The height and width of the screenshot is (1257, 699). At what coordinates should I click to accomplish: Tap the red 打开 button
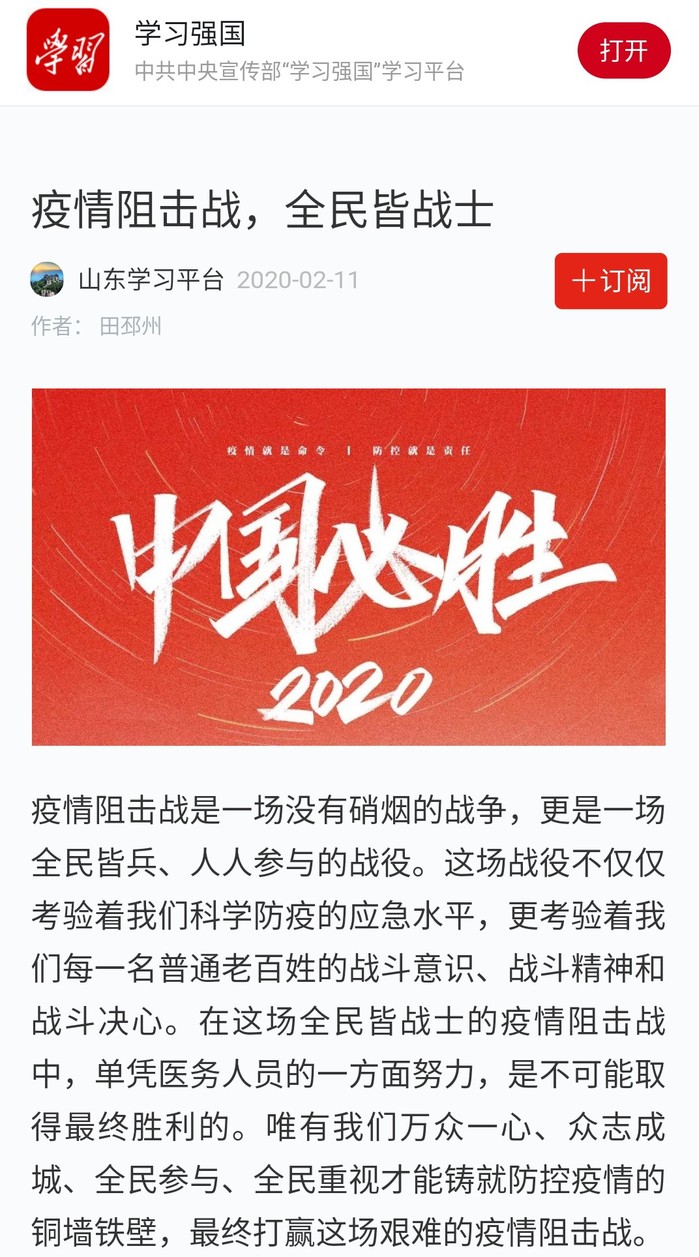coord(623,50)
